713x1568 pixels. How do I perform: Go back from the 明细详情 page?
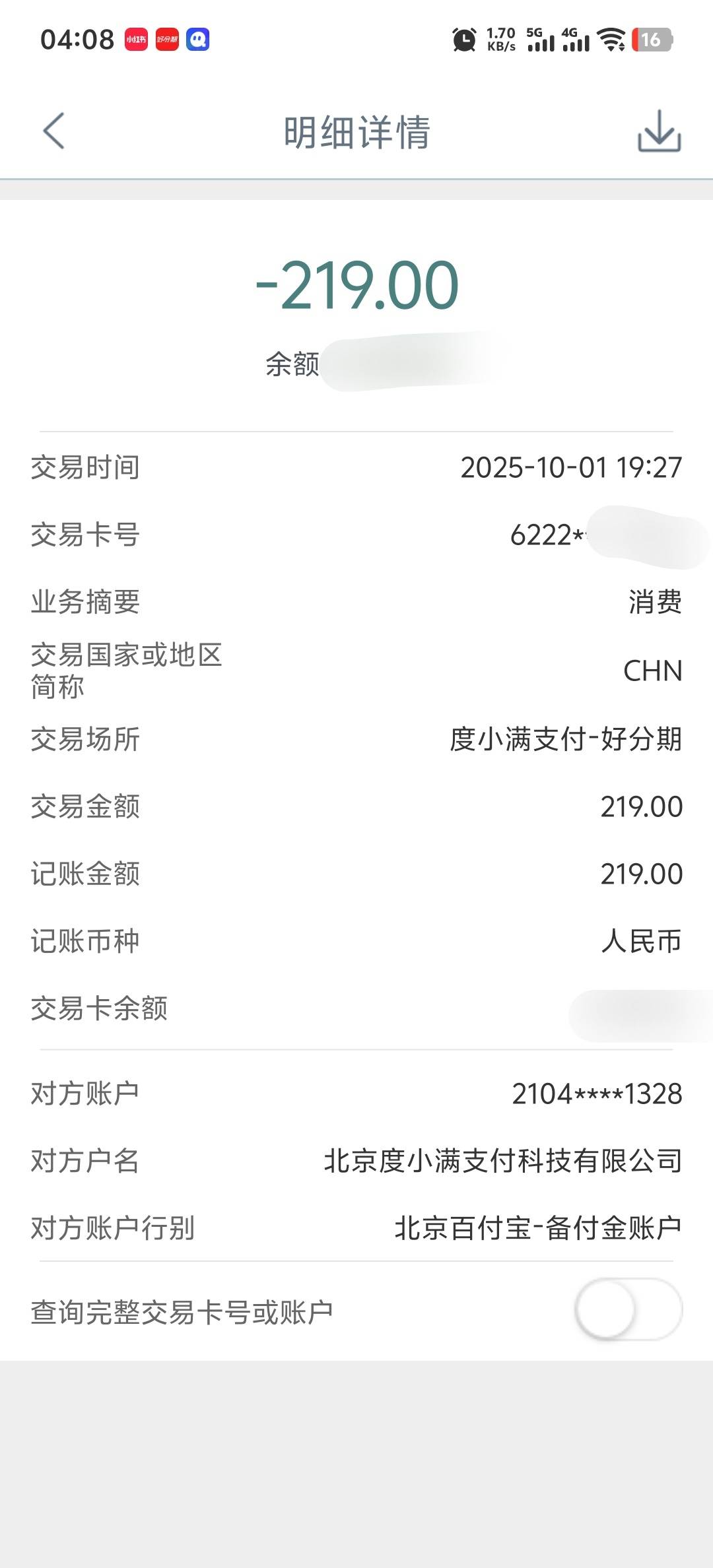pos(53,131)
